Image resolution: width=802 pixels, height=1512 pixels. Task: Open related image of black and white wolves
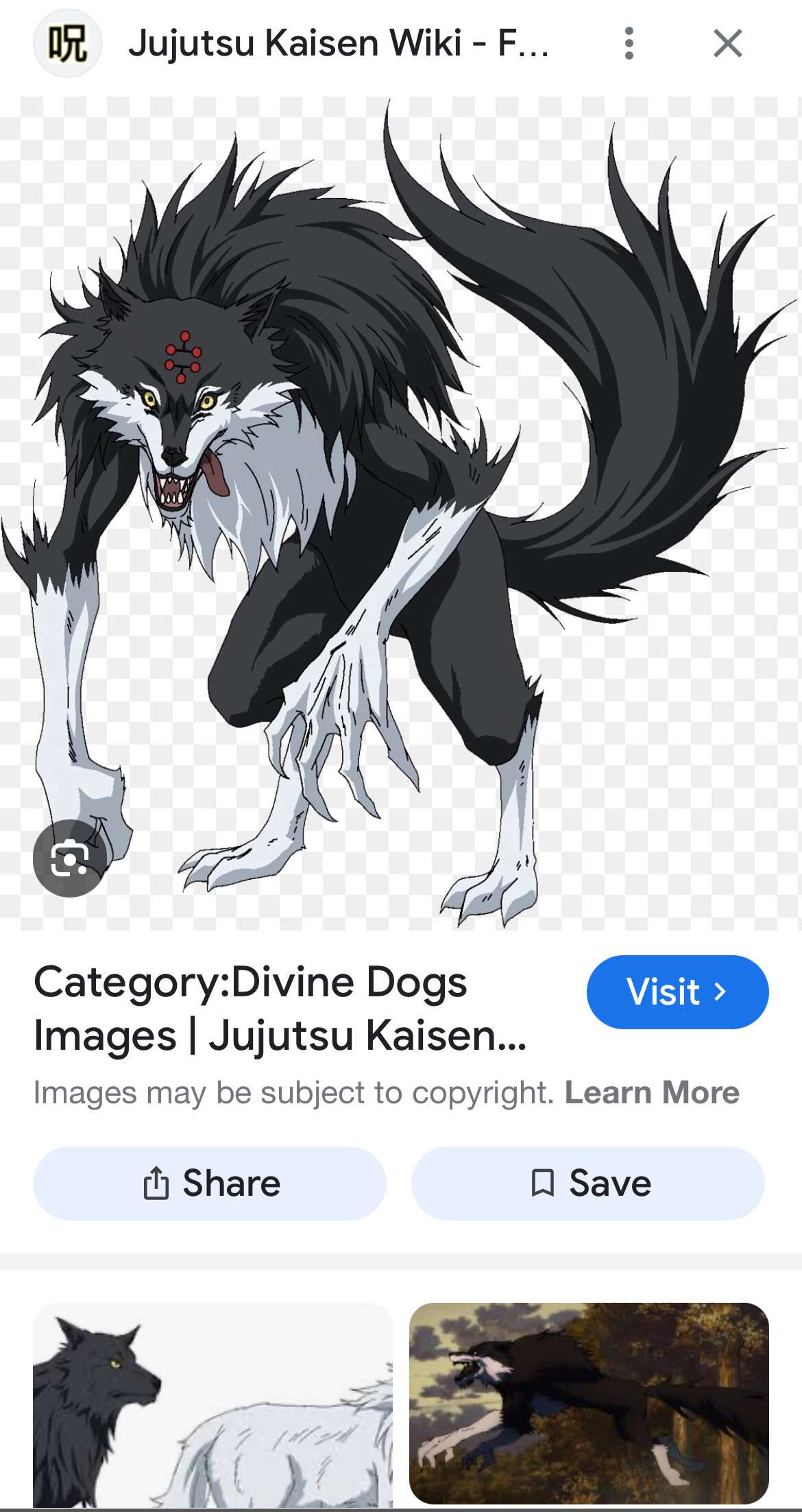click(x=212, y=1406)
